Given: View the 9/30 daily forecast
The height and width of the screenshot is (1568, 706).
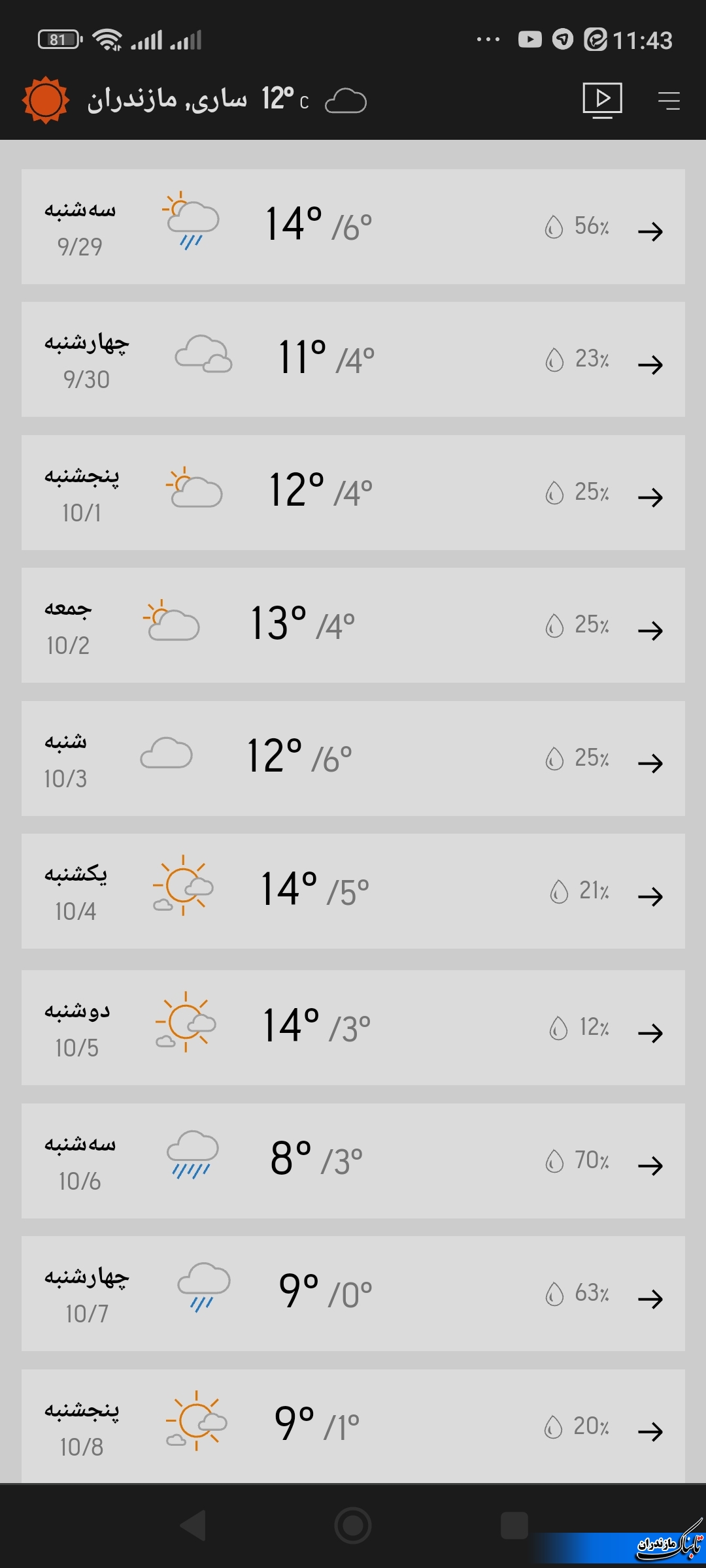Looking at the screenshot, I should 353,359.
